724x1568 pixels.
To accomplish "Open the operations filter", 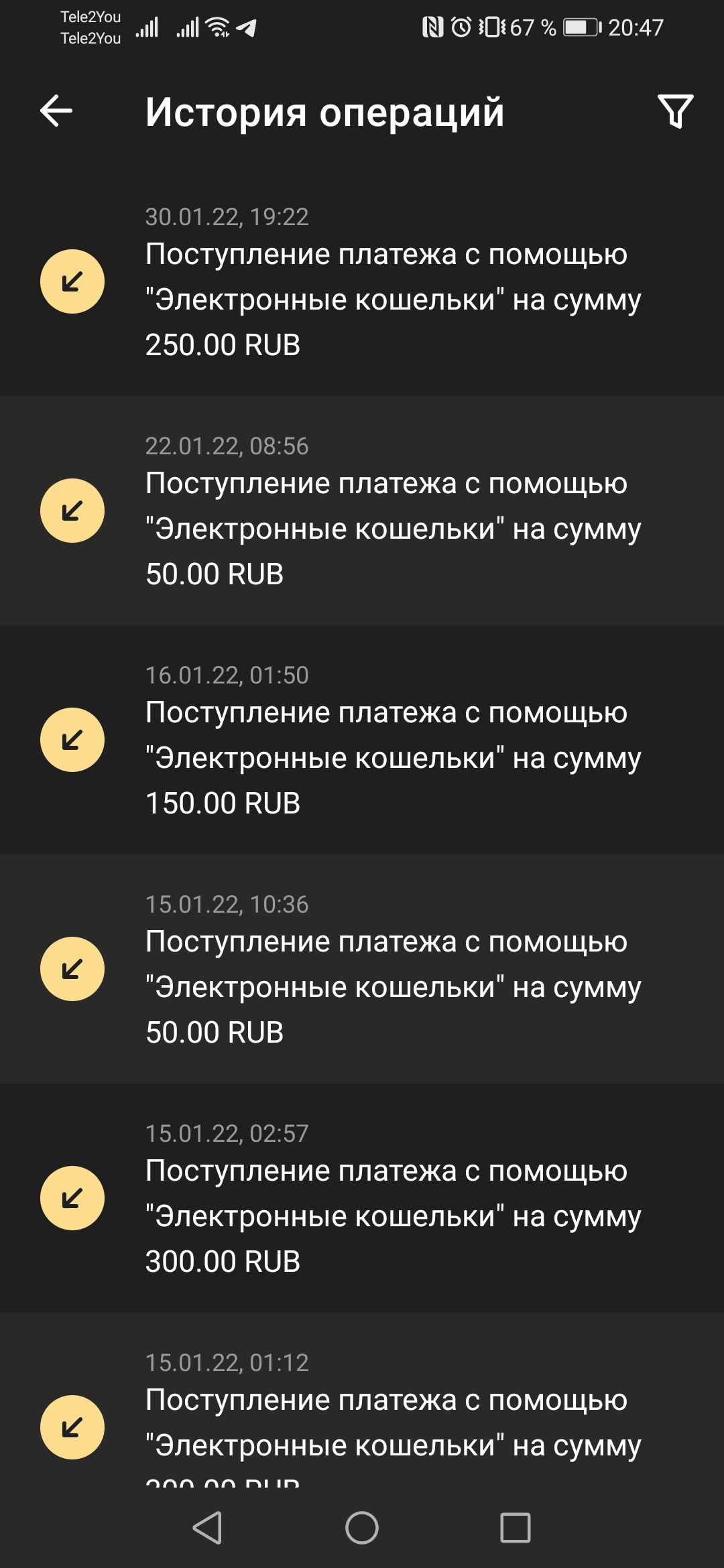I will [x=675, y=111].
